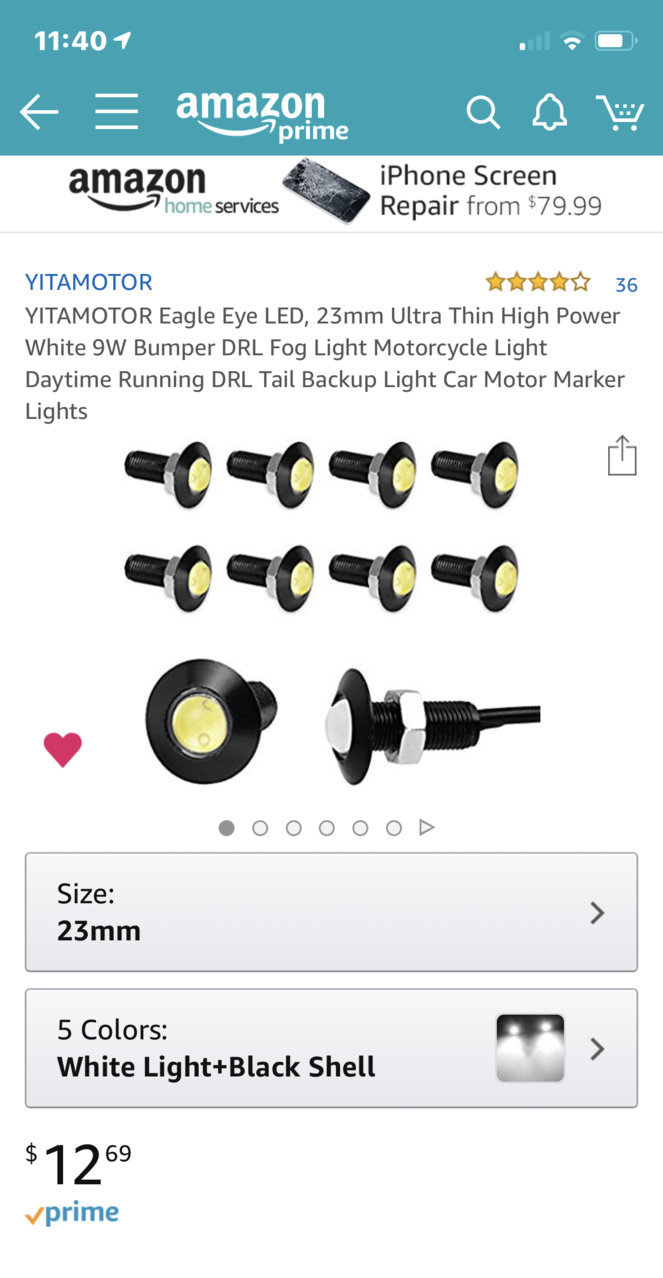Open the notifications bell
The width and height of the screenshot is (663, 1278).
click(549, 112)
